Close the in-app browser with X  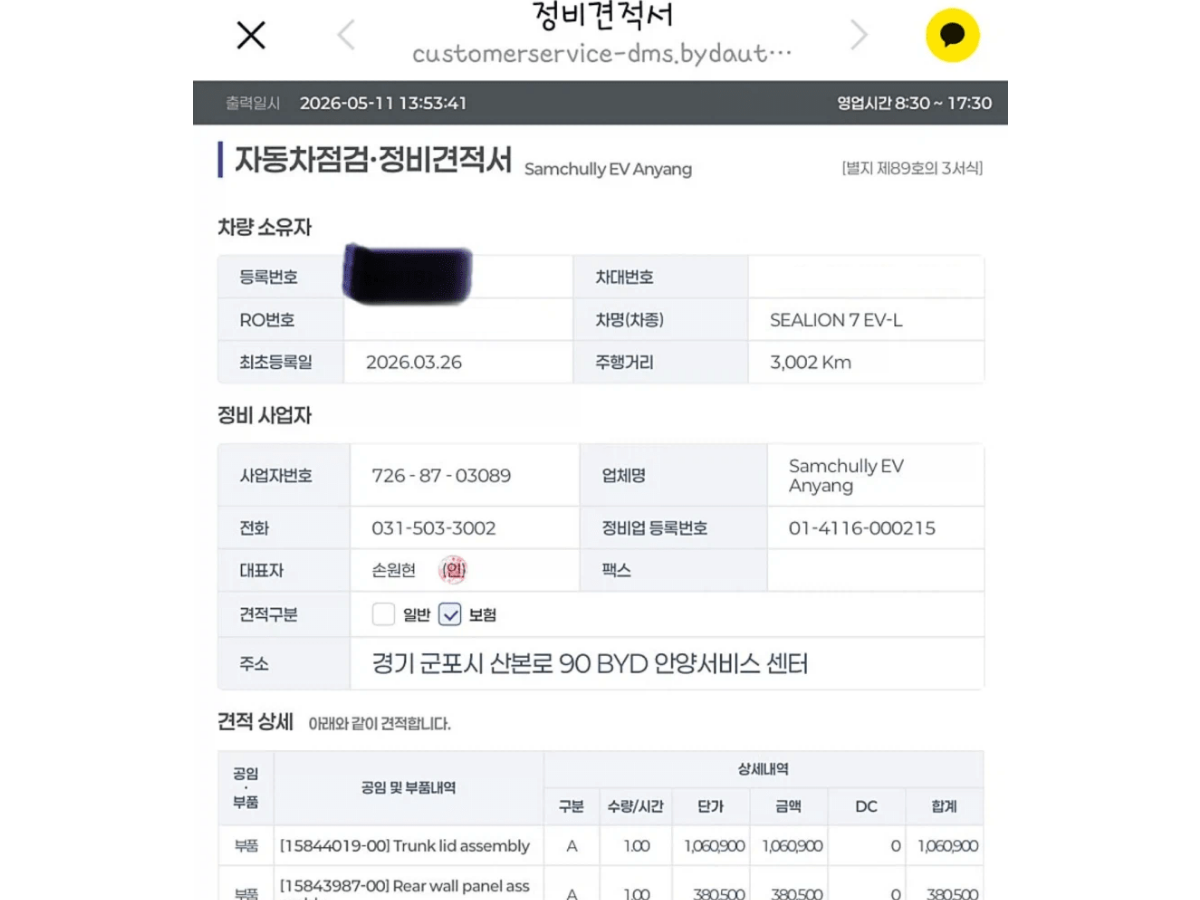251,36
